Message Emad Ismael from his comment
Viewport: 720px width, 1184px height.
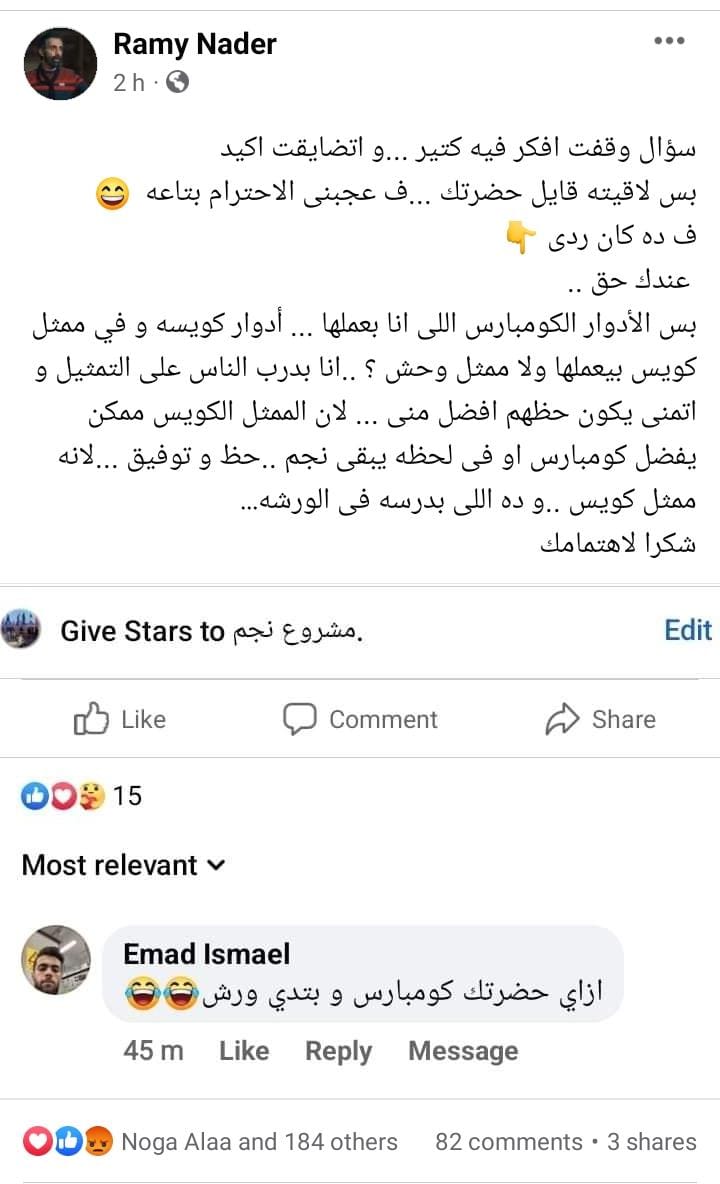click(463, 1051)
